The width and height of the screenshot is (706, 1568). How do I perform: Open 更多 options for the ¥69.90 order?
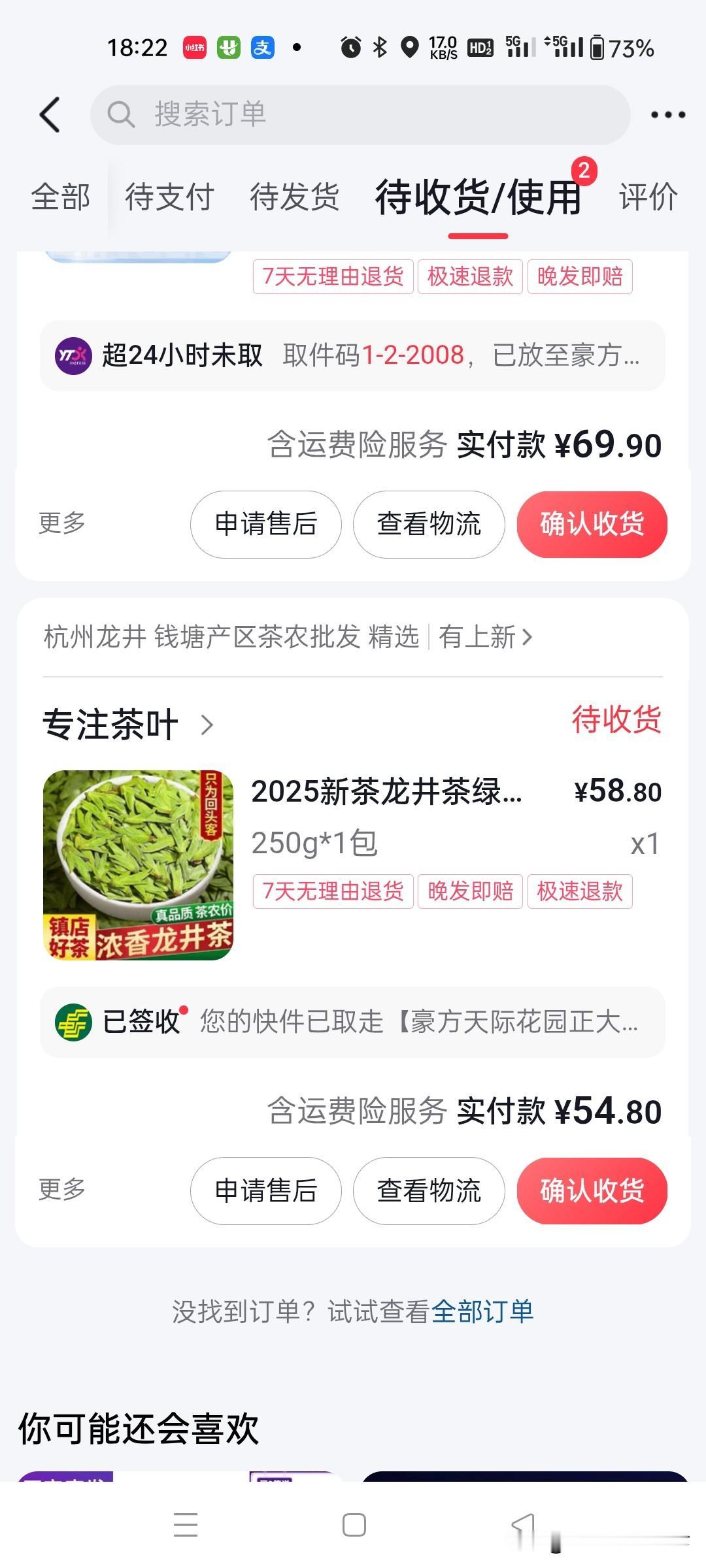[62, 523]
